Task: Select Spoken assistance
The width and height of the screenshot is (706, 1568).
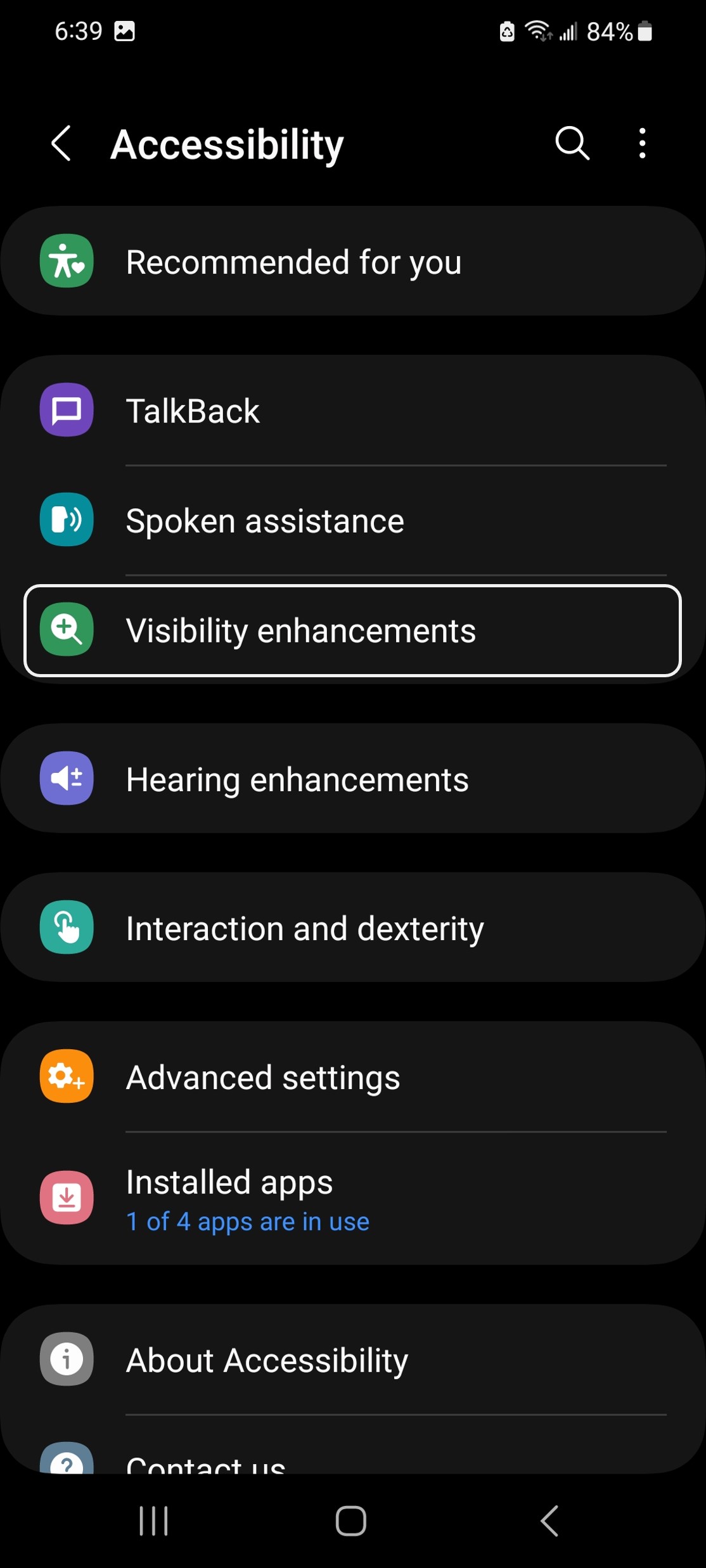Action: pyautogui.click(x=353, y=520)
